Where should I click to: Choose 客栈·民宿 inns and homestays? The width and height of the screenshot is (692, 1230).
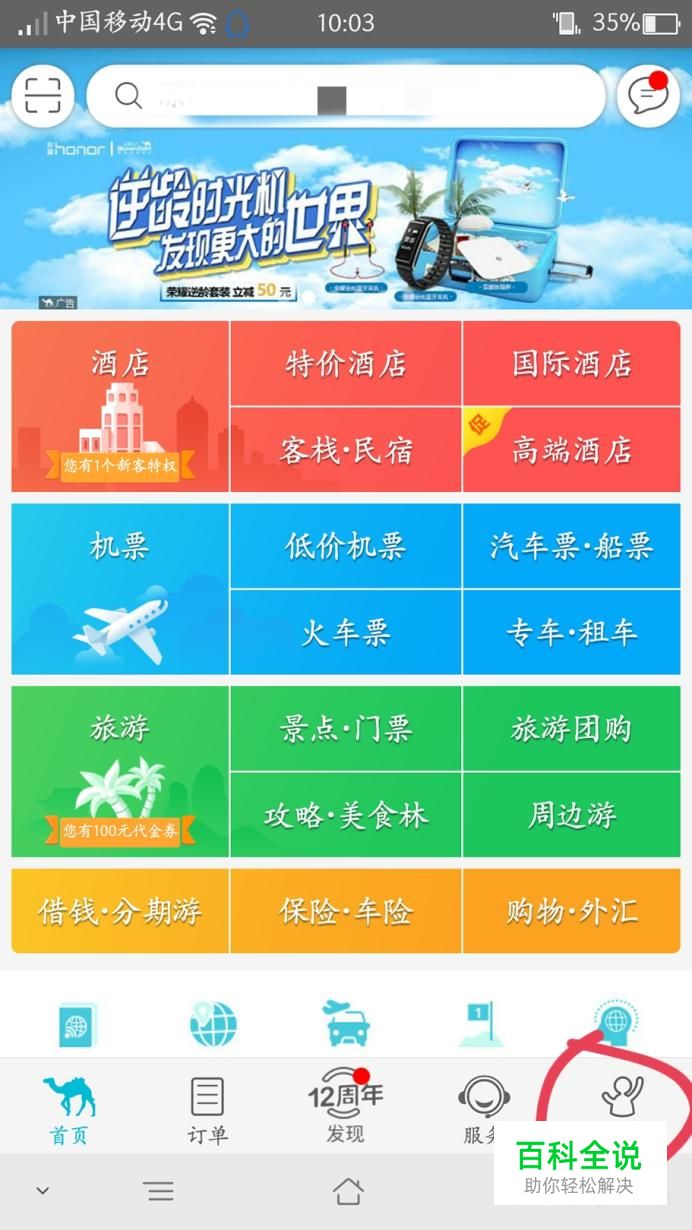point(345,450)
